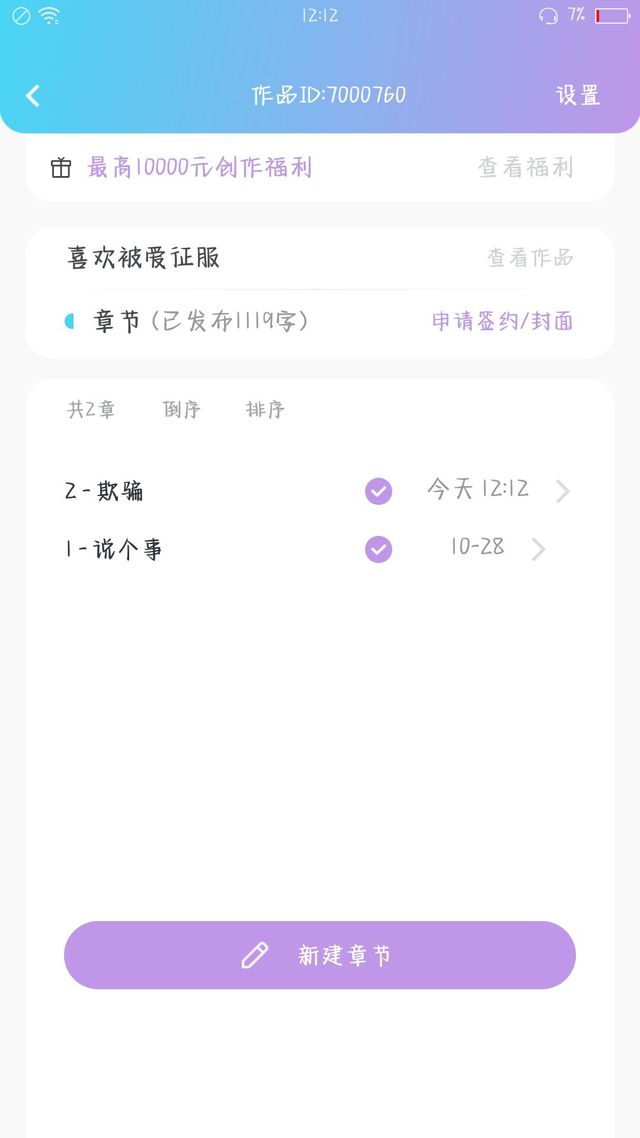Tap 排序 to reorder chapters

265,409
